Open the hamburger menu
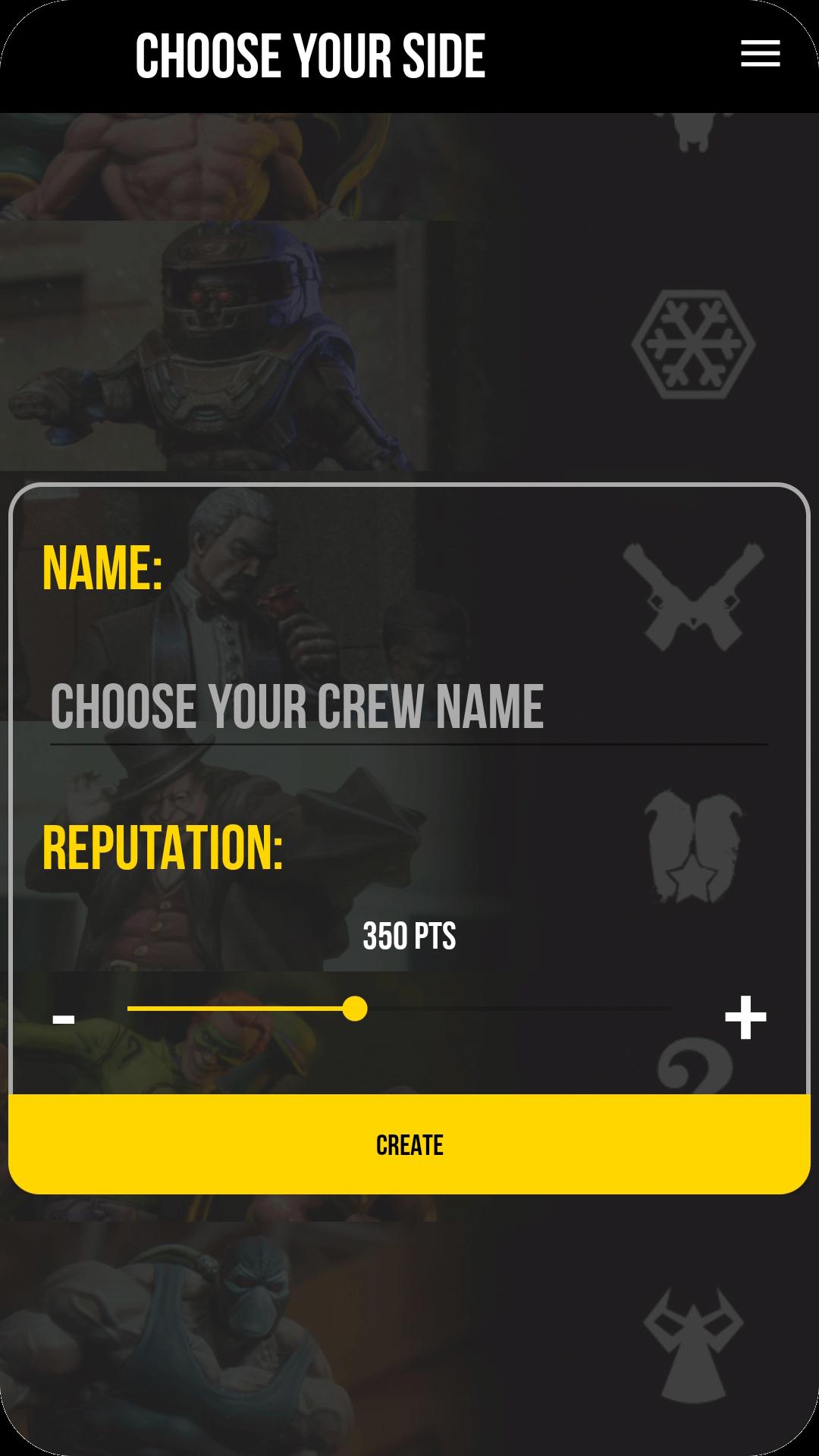The image size is (819, 1456). pyautogui.click(x=760, y=54)
